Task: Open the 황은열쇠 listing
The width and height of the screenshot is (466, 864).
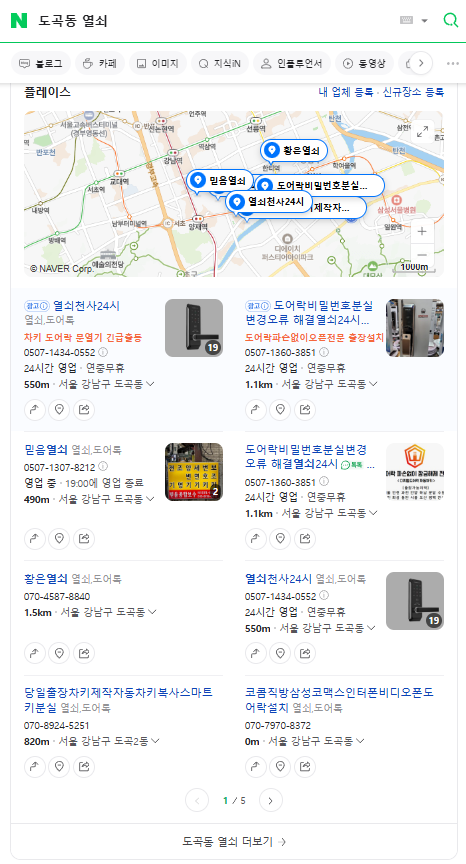Action: point(46,579)
